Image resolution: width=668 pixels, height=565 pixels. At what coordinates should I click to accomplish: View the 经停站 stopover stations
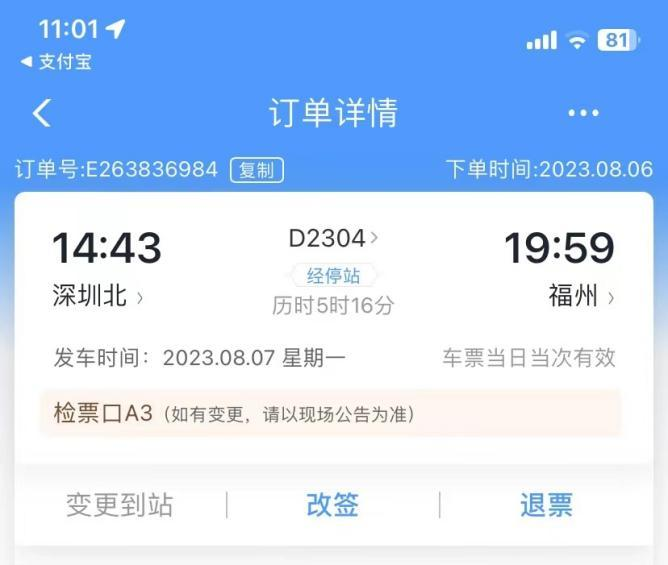point(333,275)
